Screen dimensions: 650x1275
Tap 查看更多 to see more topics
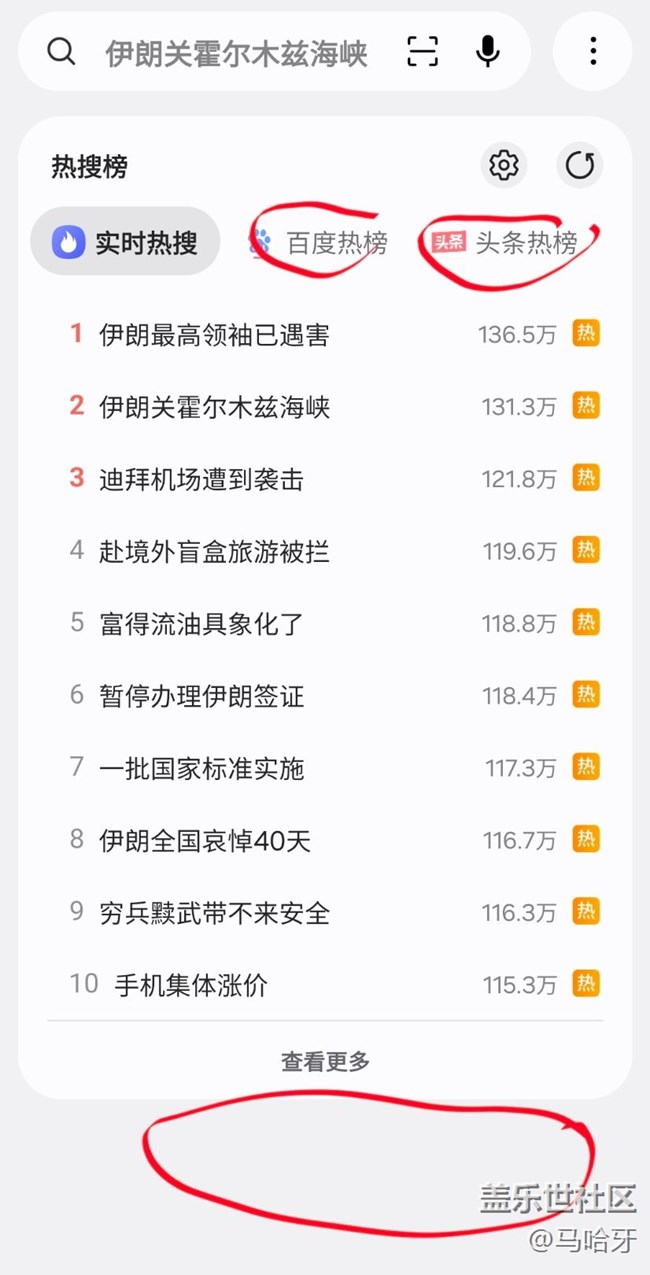tap(325, 1062)
